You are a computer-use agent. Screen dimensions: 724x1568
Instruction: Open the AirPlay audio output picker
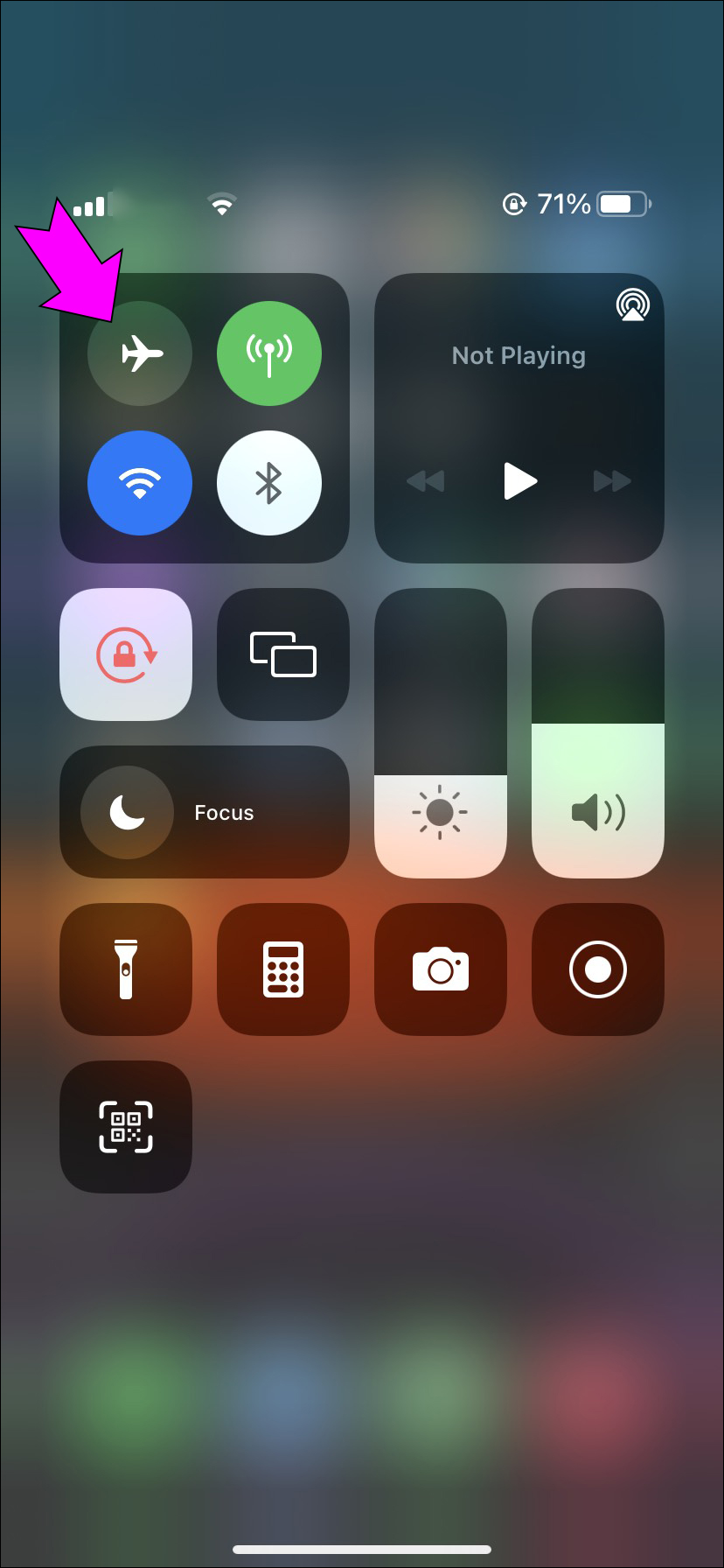point(632,305)
